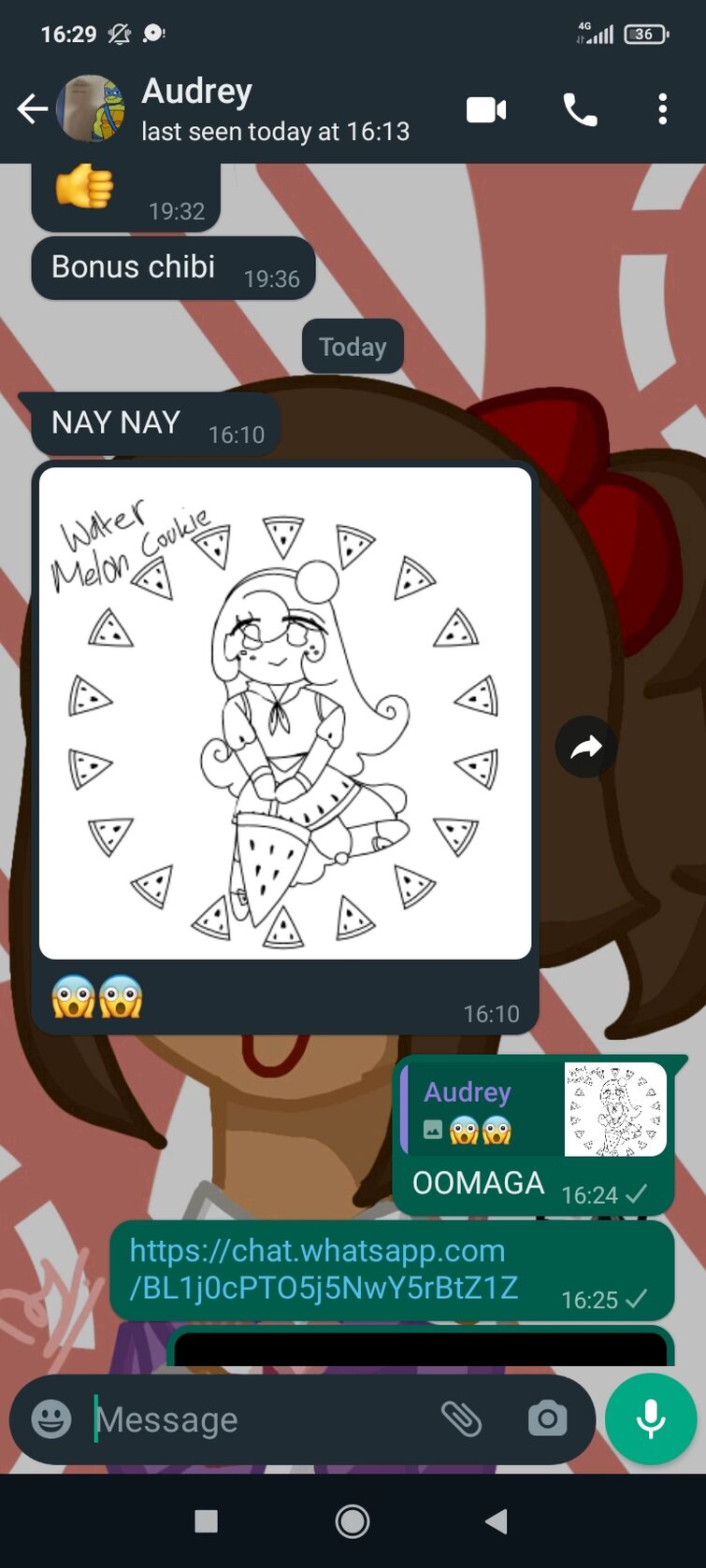Open the emoji picker
706x1568 pixels.
[x=51, y=1419]
